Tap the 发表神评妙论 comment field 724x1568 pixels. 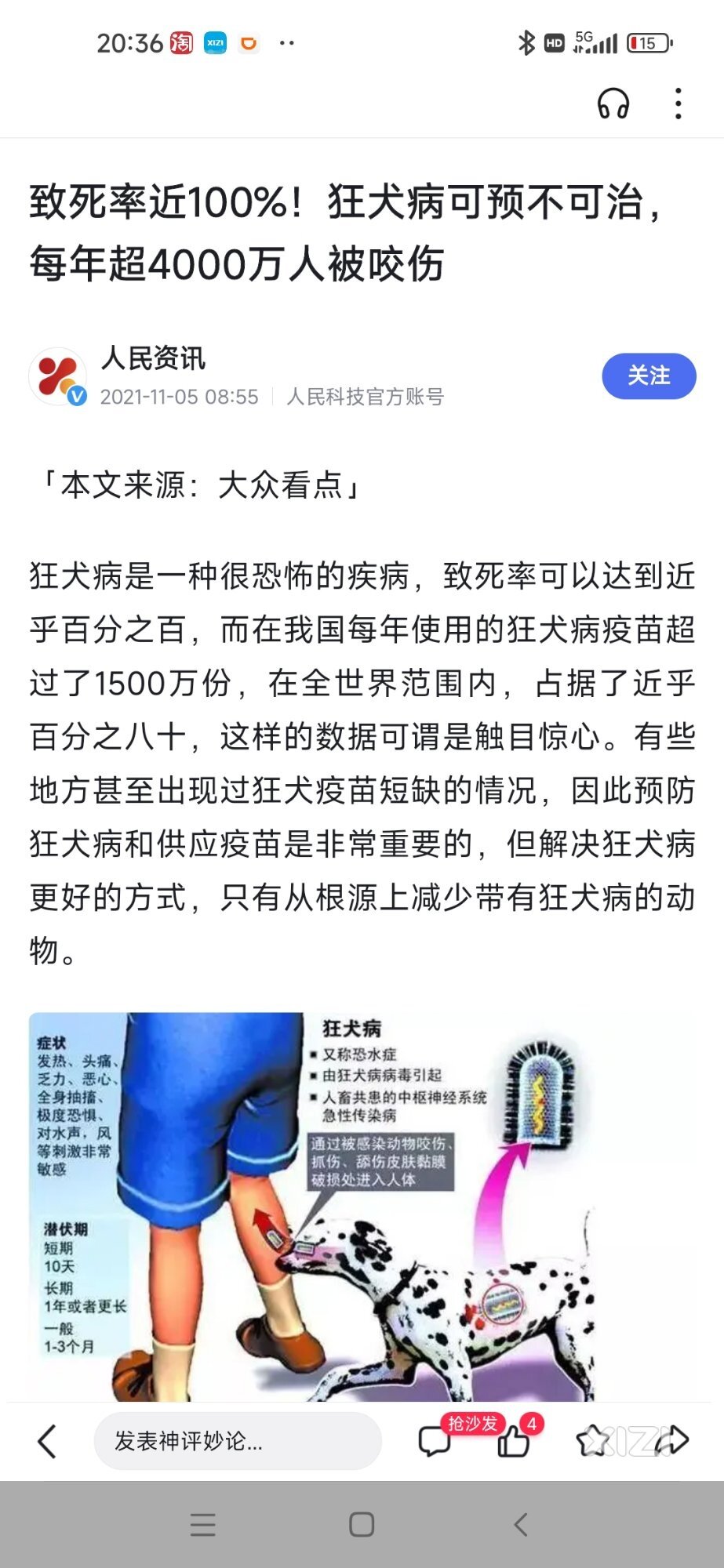click(x=238, y=1441)
